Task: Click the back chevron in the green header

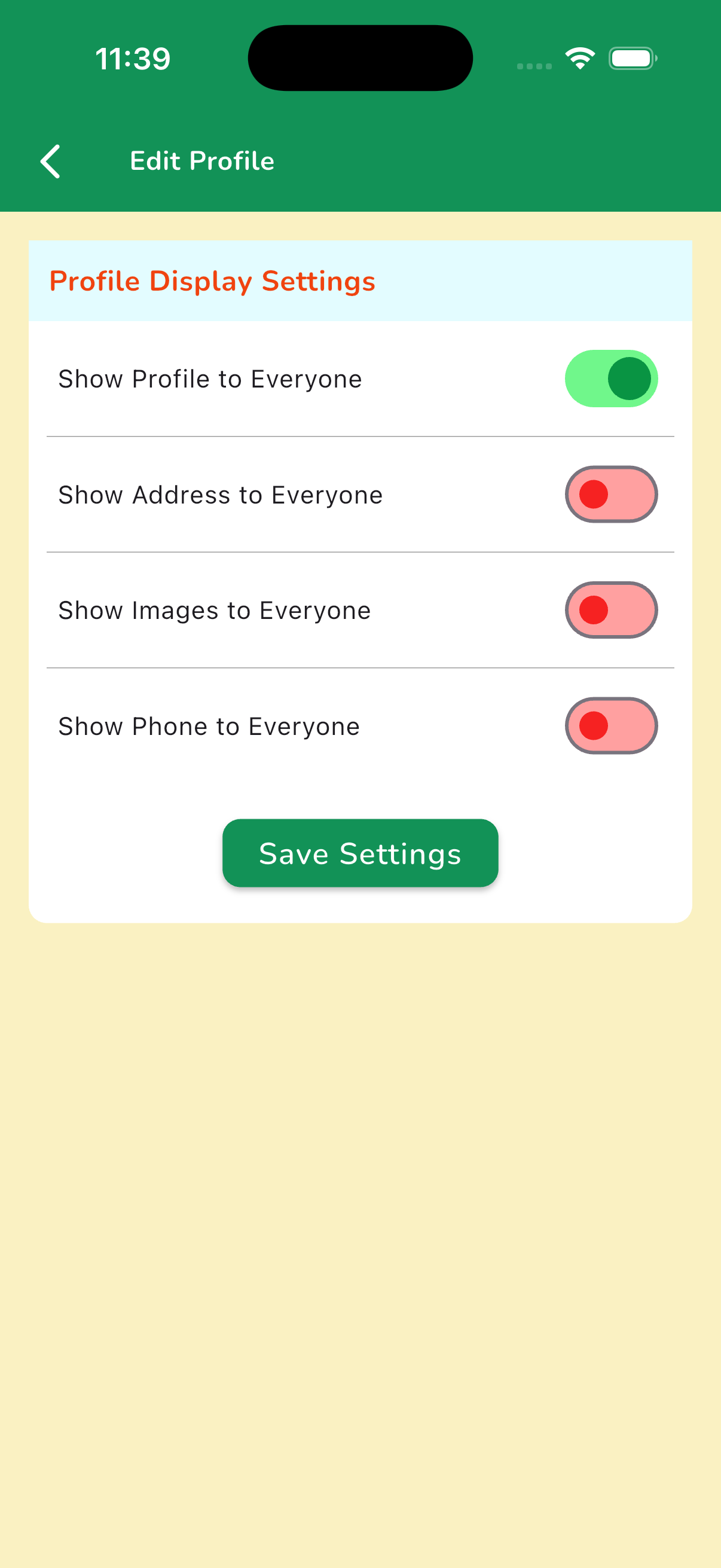Action: tap(49, 161)
